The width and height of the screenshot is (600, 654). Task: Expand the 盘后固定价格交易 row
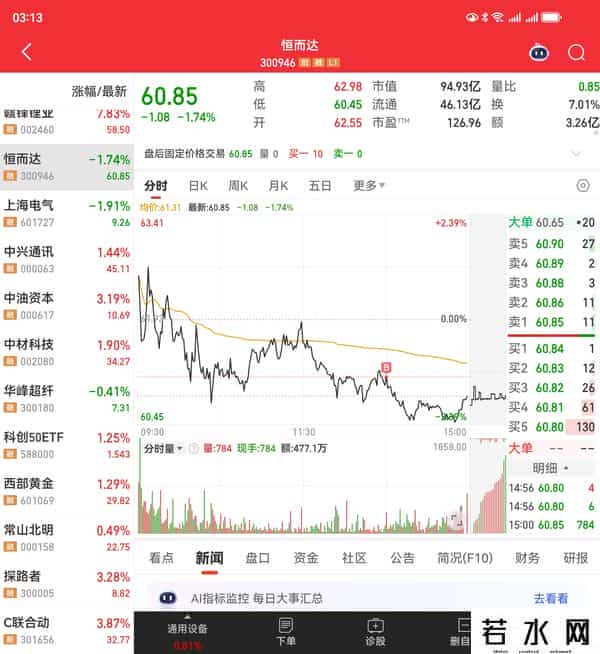[x=575, y=154]
